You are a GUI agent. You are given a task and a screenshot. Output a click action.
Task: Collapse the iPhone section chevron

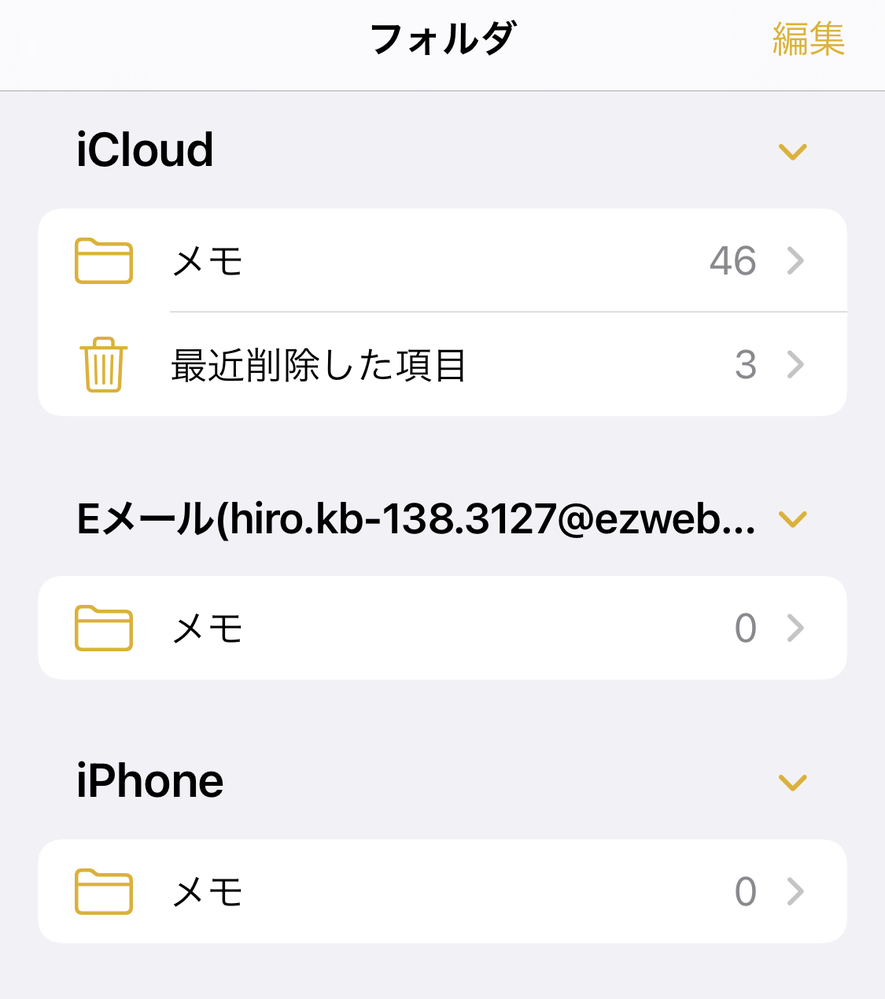coord(793,781)
